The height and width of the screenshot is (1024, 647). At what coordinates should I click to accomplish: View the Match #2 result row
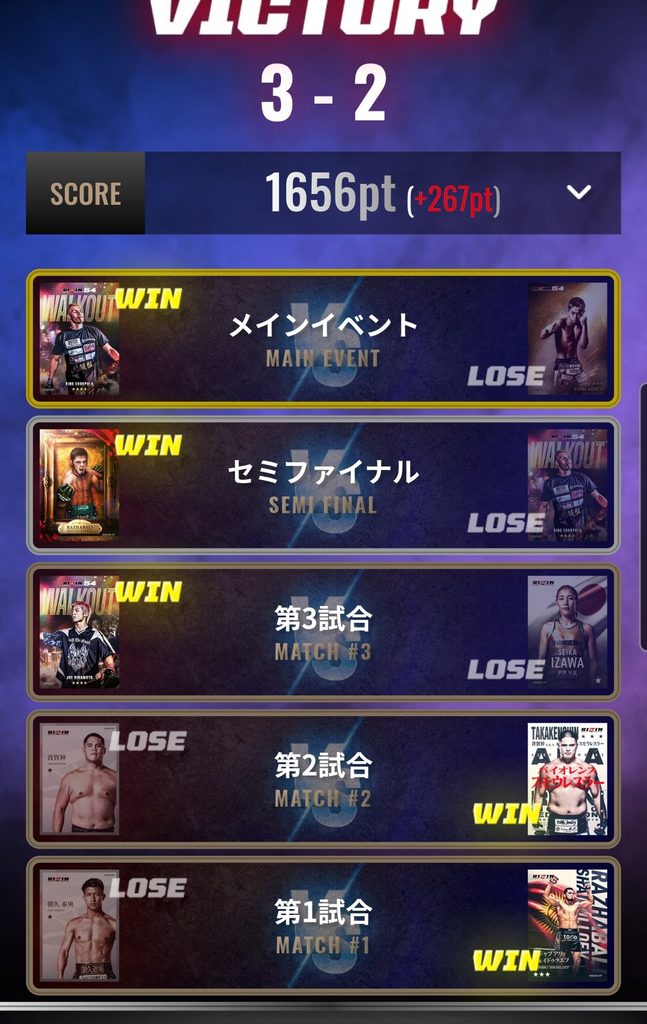[x=323, y=779]
